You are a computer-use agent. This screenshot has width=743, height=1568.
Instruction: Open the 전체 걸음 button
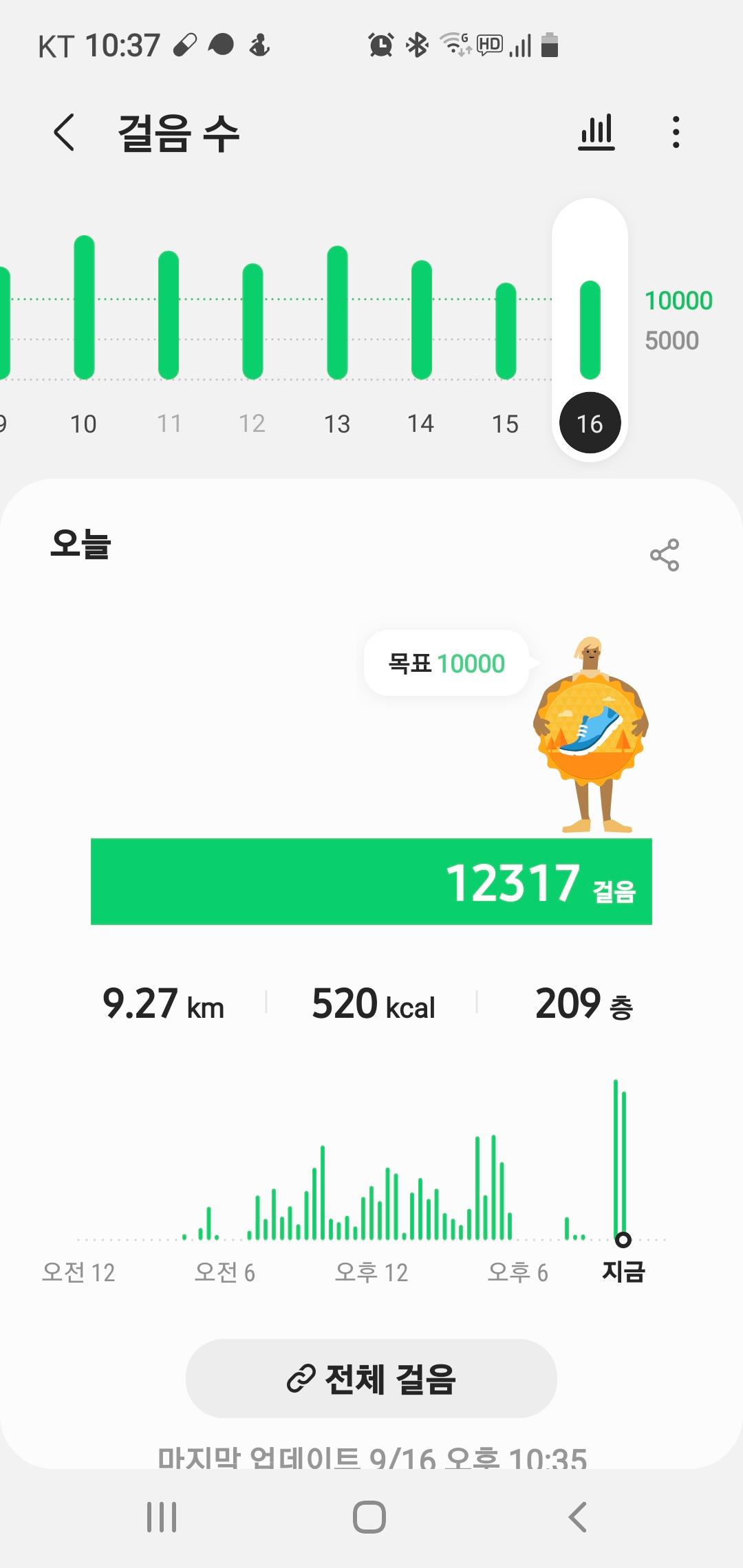(x=371, y=1378)
